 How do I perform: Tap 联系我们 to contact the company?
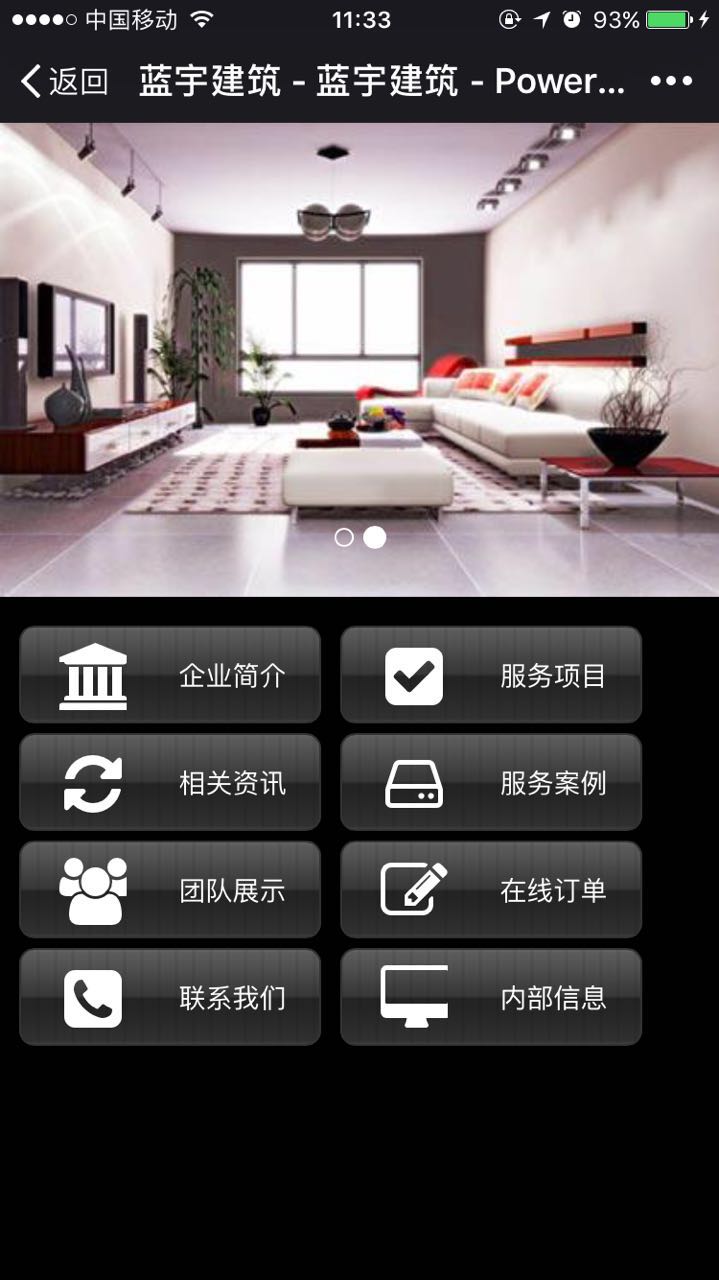170,997
